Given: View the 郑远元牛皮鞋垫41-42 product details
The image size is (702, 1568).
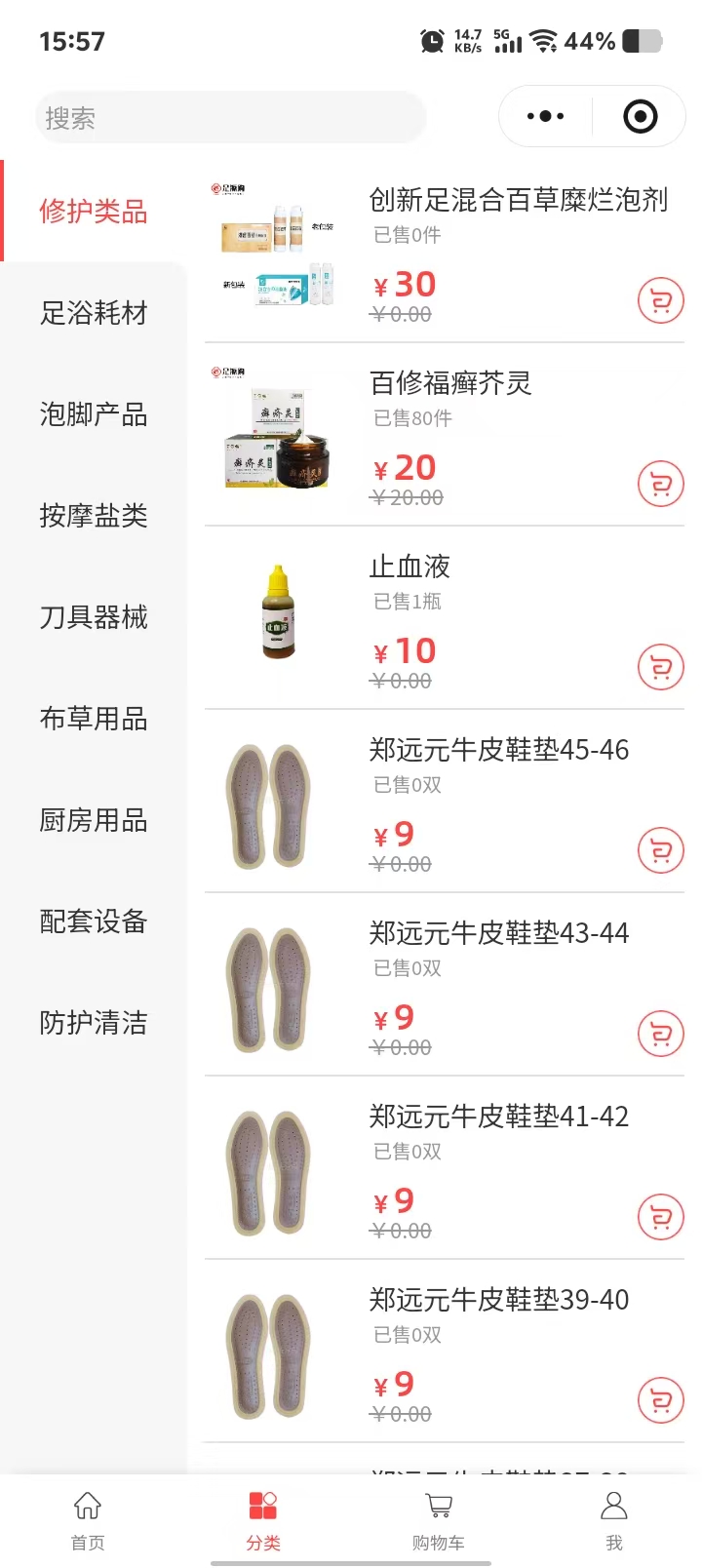Looking at the screenshot, I should click(x=498, y=1117).
